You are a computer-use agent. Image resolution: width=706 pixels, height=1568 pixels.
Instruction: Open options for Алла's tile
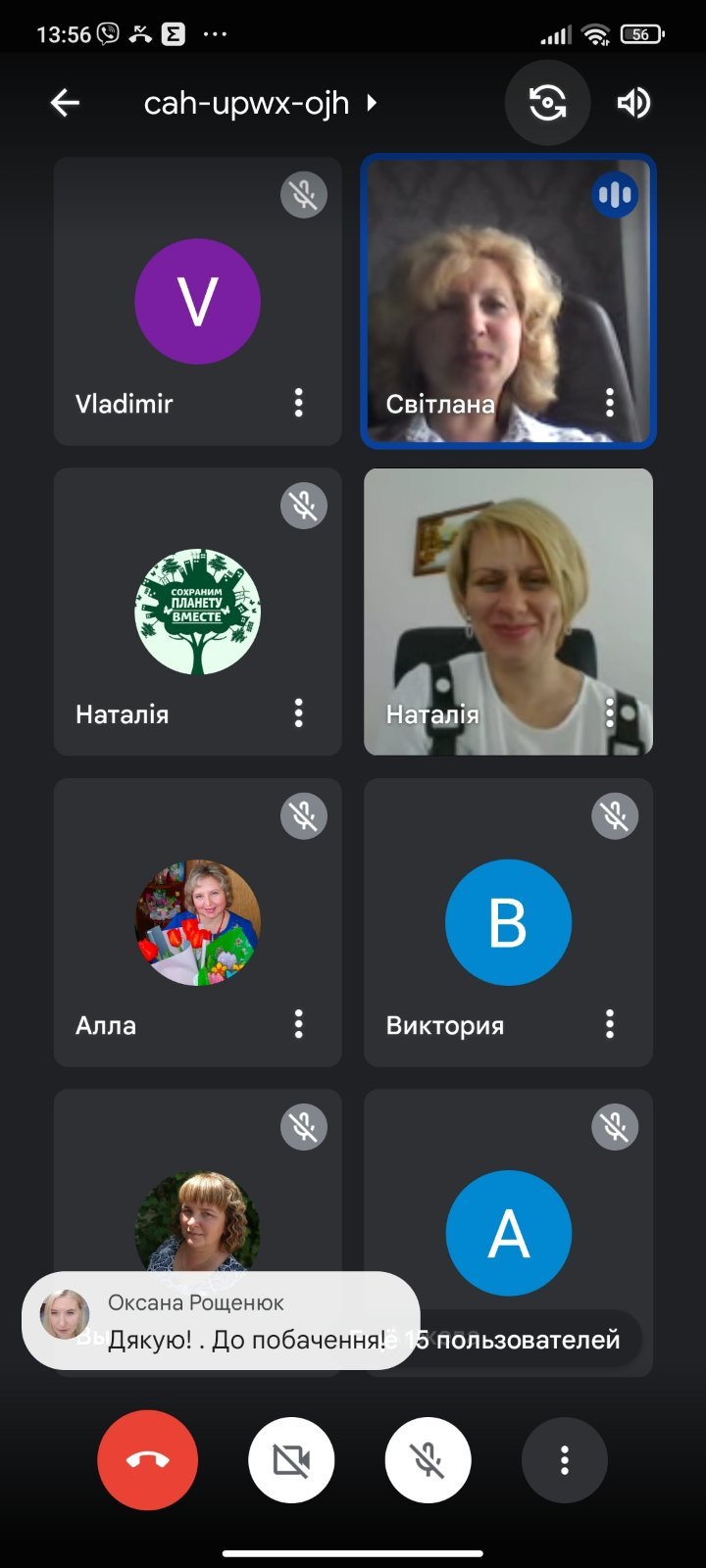click(299, 1025)
